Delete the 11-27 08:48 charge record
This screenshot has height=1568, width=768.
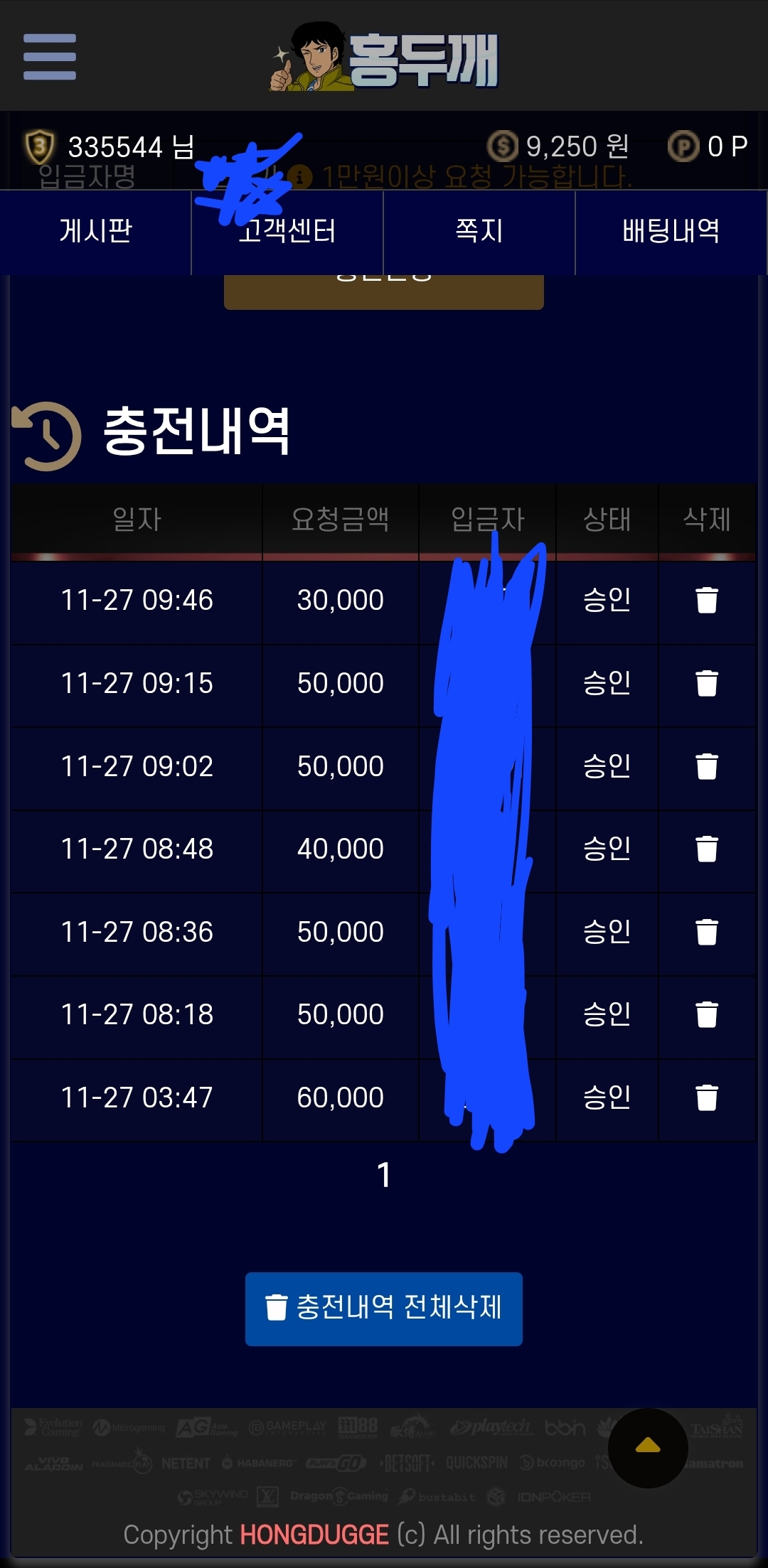(x=707, y=849)
